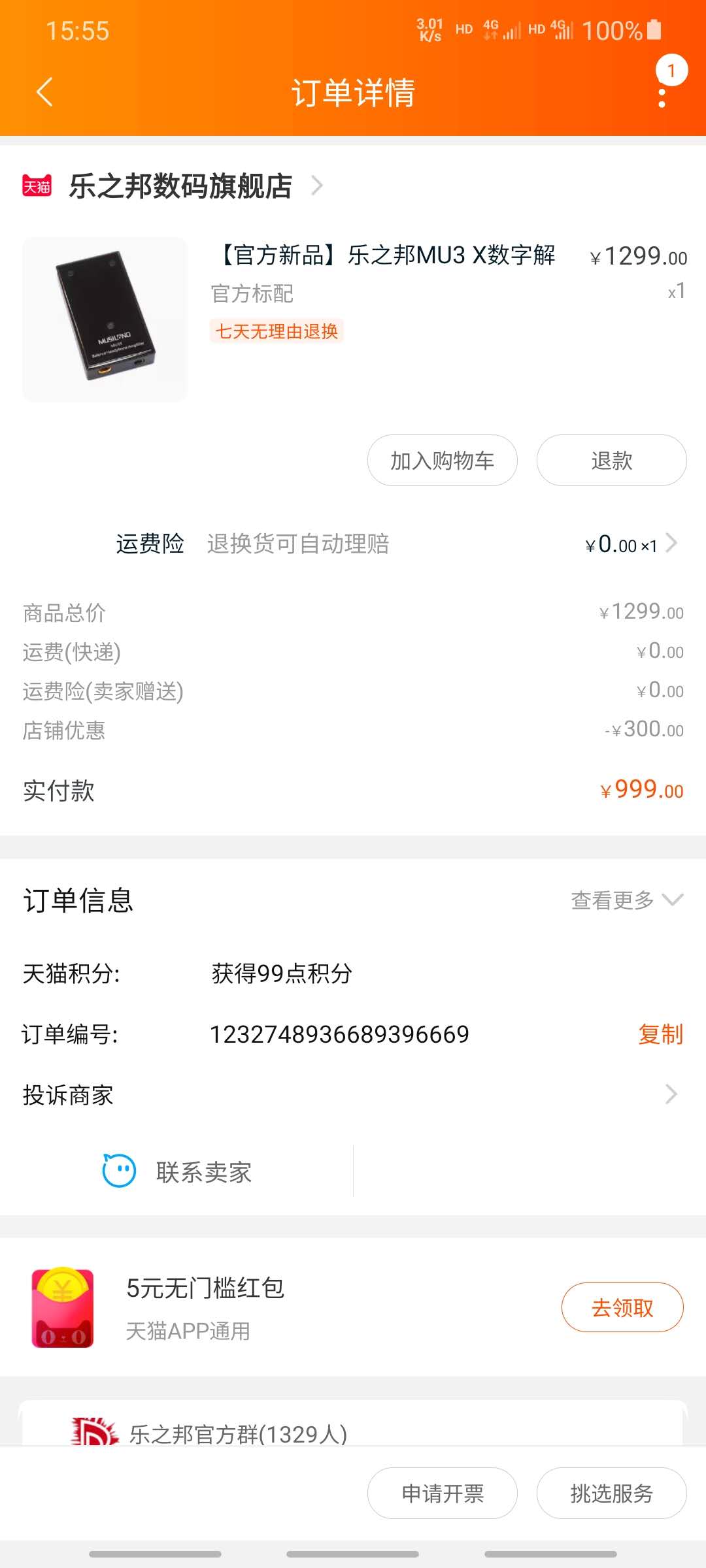Add the MU3 X to cart with 加入购物车
The height and width of the screenshot is (1568, 706).
pos(442,461)
